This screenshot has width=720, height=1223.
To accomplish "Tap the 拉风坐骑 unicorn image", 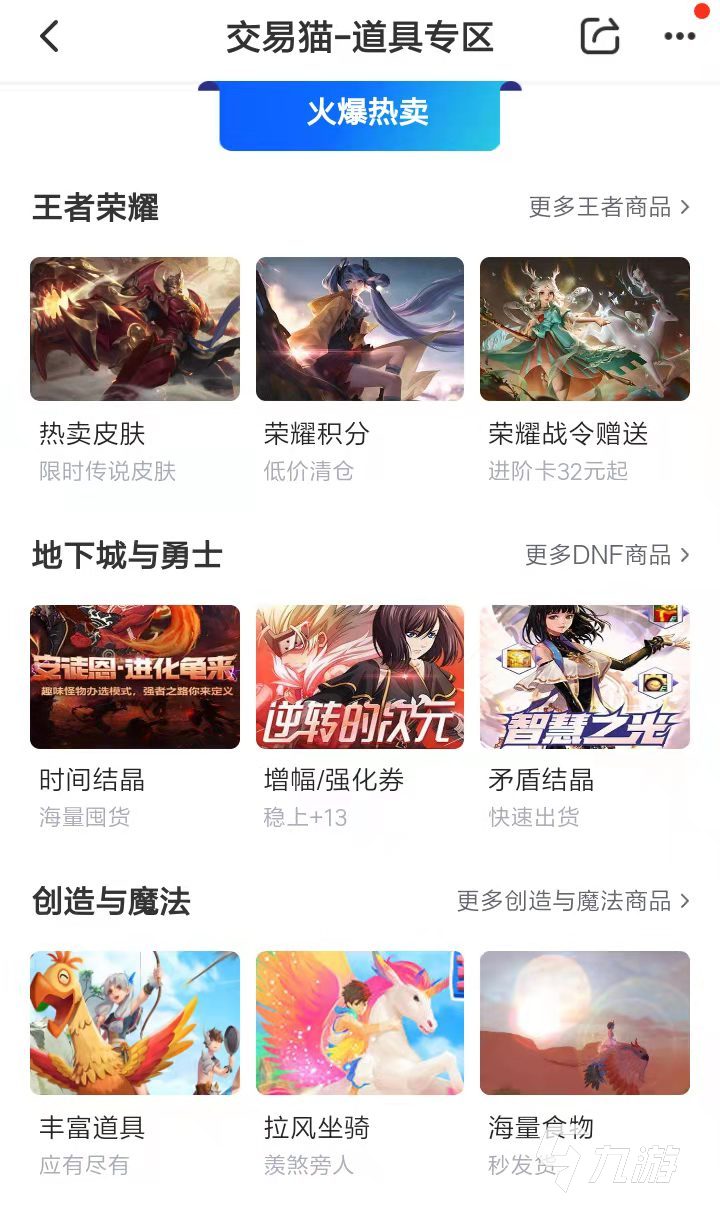I will tap(360, 1022).
